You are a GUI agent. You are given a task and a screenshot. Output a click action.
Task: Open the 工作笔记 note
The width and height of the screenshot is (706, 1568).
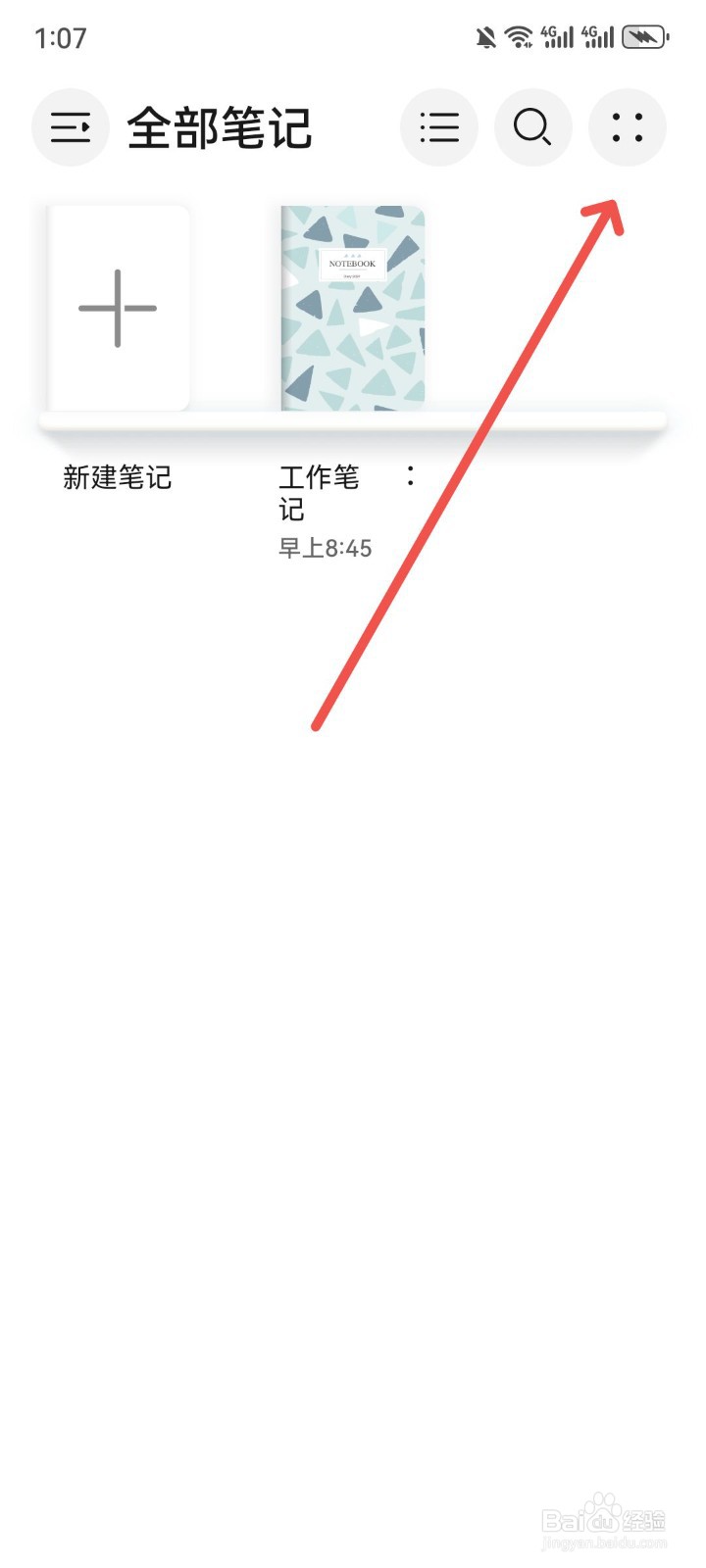point(322,492)
